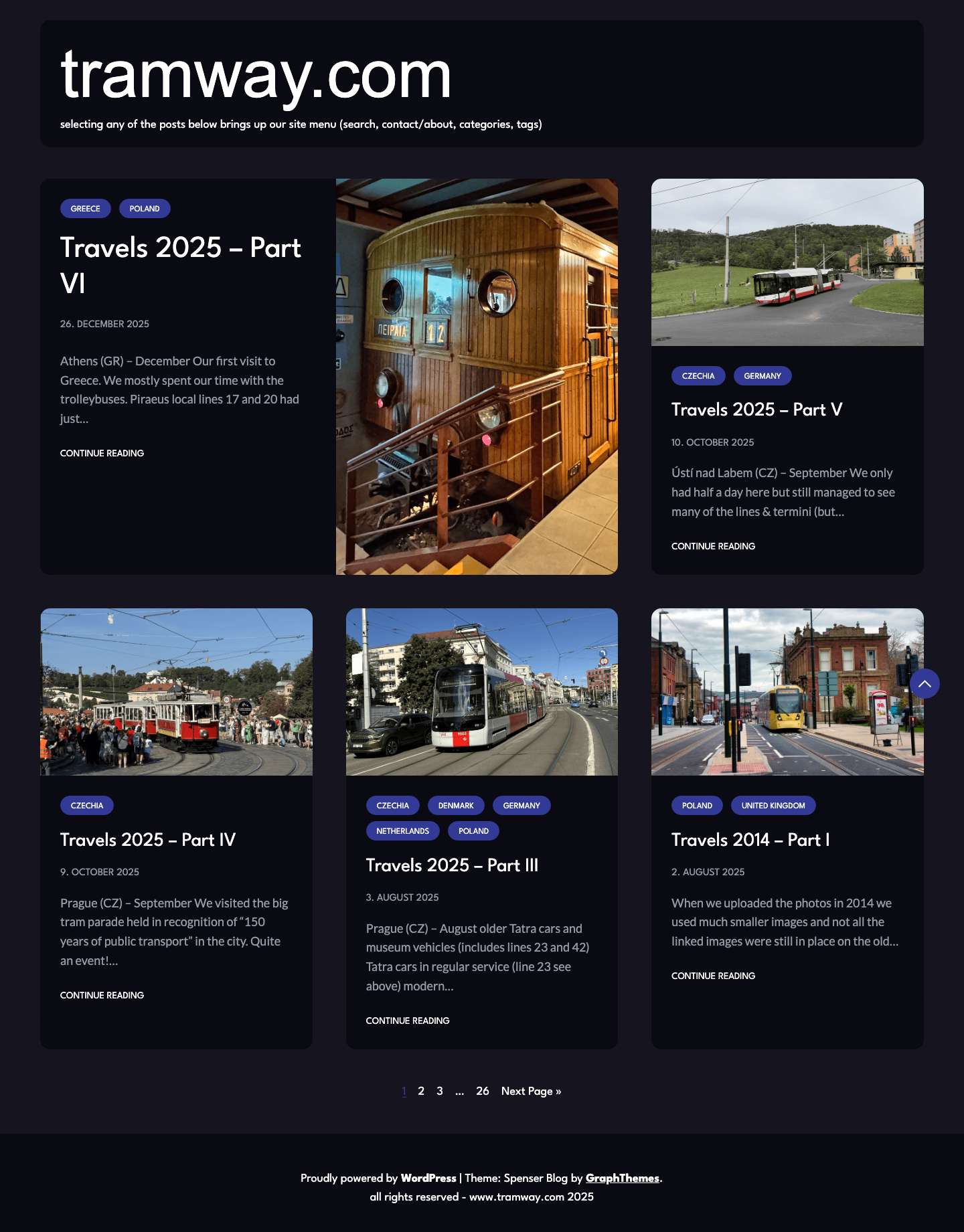Open page 2 of posts
Screen dimensions: 964x1232
pyautogui.click(x=421, y=1091)
